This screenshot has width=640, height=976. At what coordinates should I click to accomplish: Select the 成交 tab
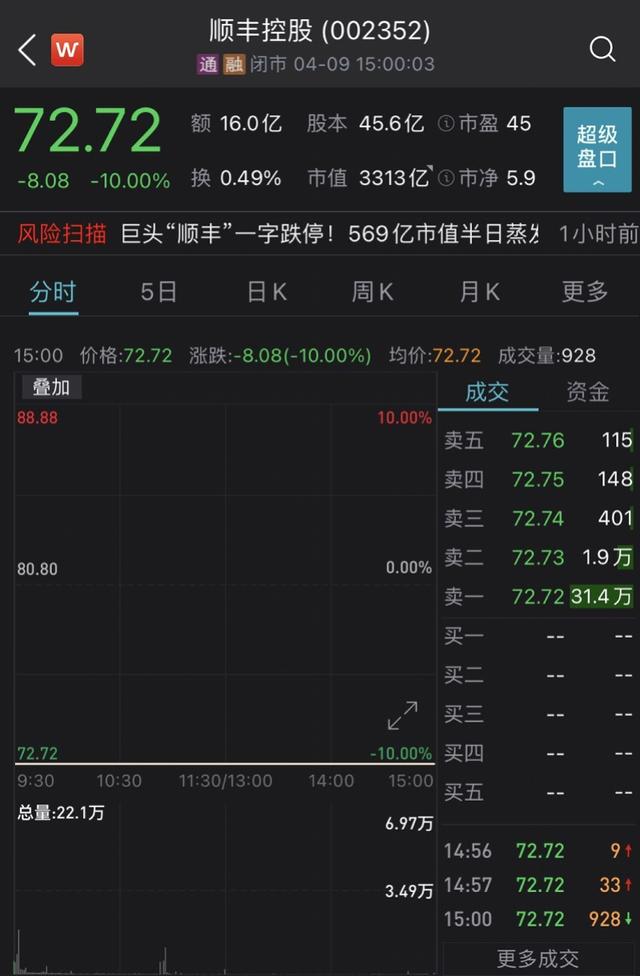pos(487,392)
